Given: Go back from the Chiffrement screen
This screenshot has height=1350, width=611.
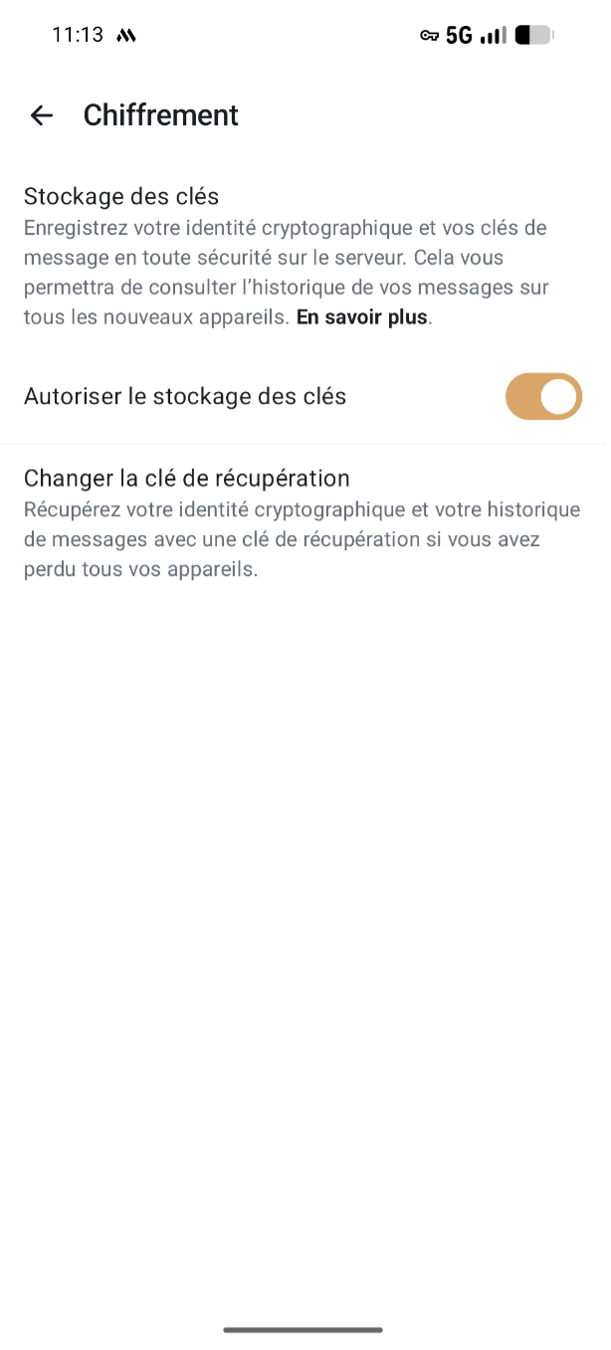Looking at the screenshot, I should [x=41, y=116].
